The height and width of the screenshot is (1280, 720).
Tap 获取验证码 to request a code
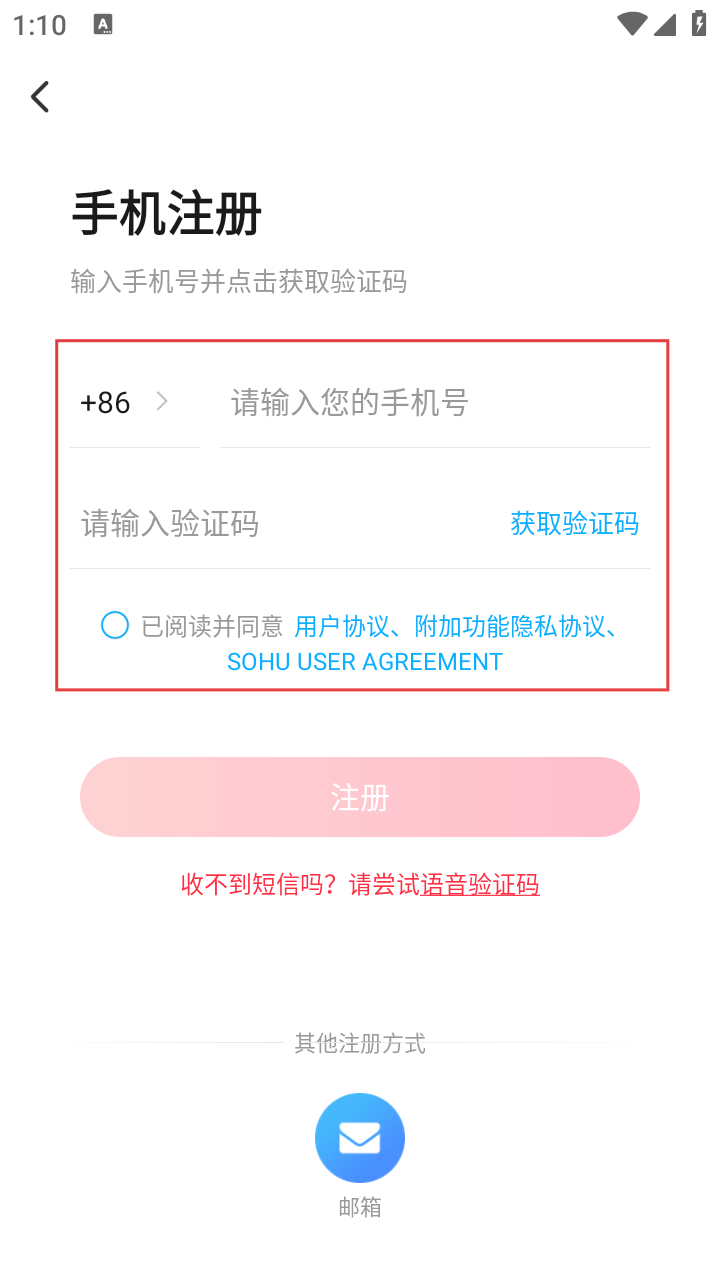coord(574,524)
